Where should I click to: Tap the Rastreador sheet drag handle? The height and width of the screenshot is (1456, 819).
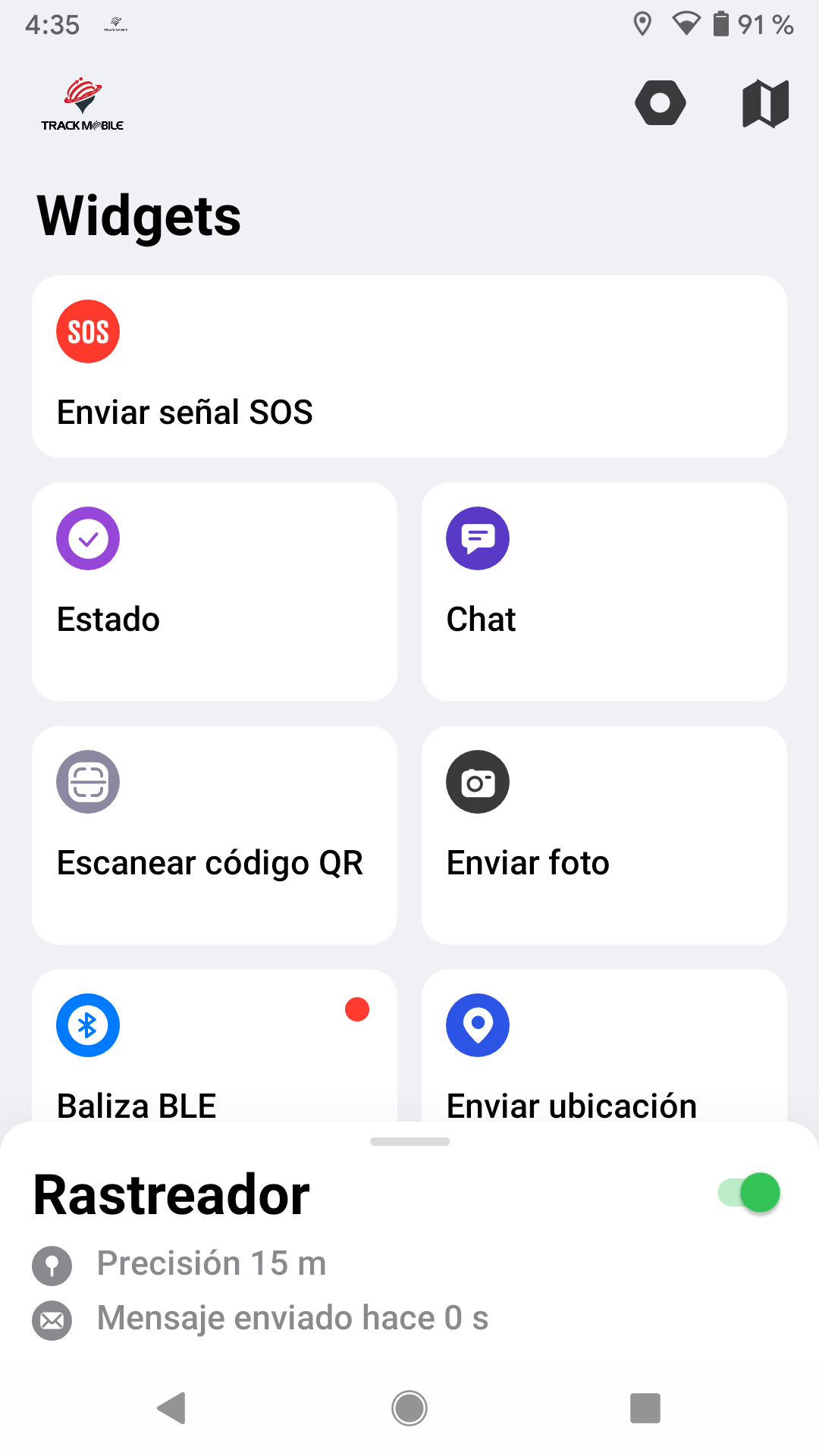pos(409,1141)
